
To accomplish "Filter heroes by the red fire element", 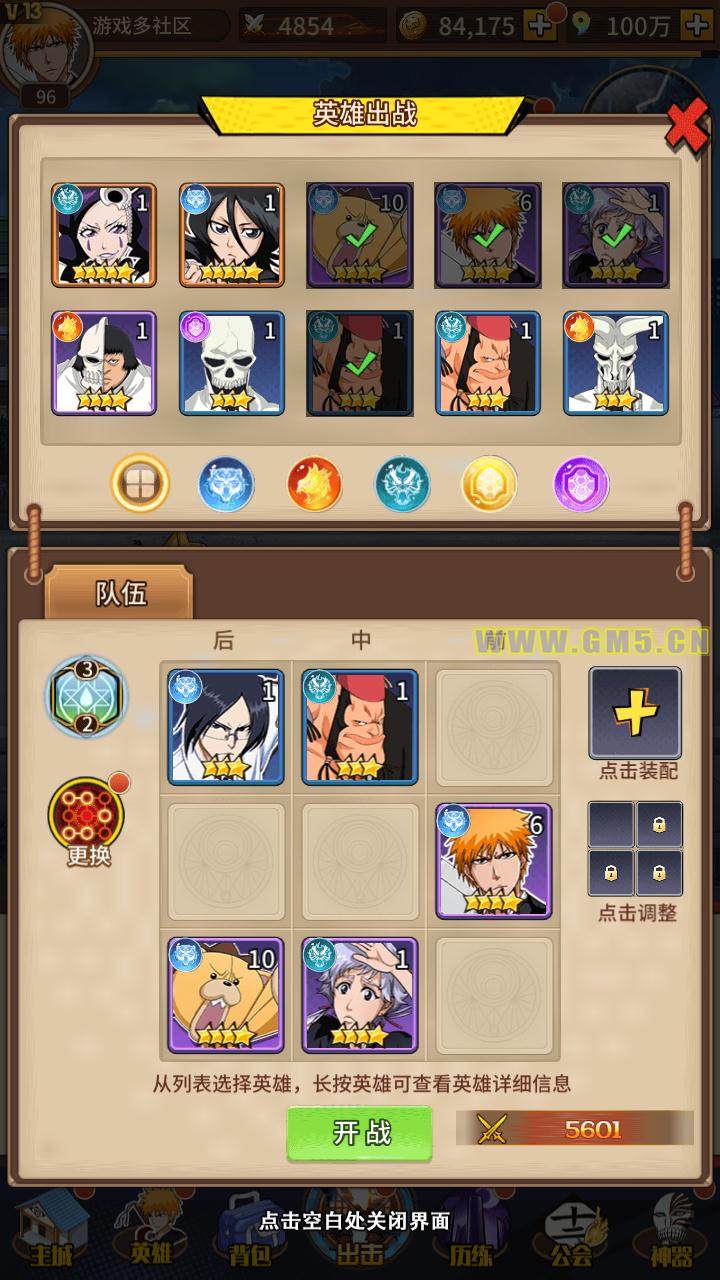I will click(314, 484).
